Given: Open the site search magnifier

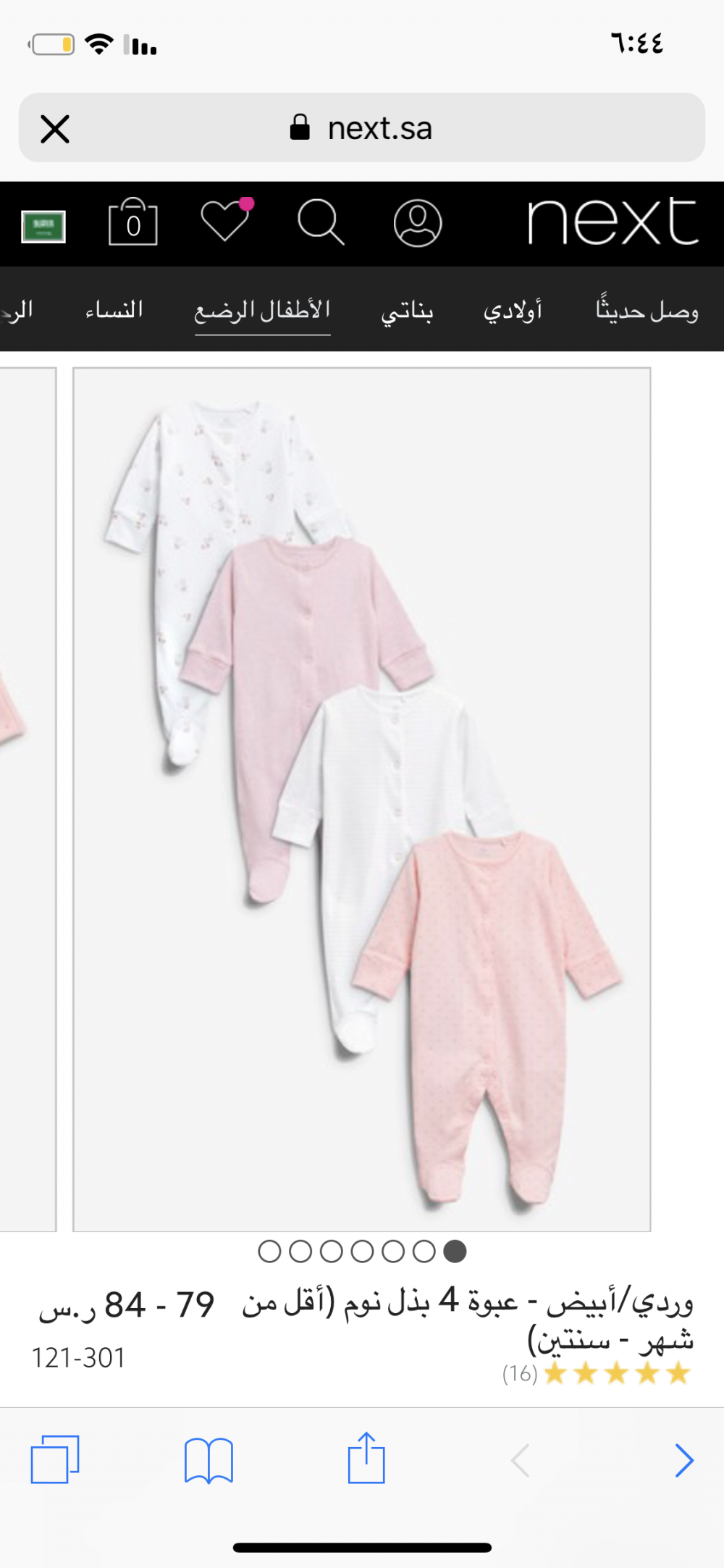Looking at the screenshot, I should [x=320, y=222].
